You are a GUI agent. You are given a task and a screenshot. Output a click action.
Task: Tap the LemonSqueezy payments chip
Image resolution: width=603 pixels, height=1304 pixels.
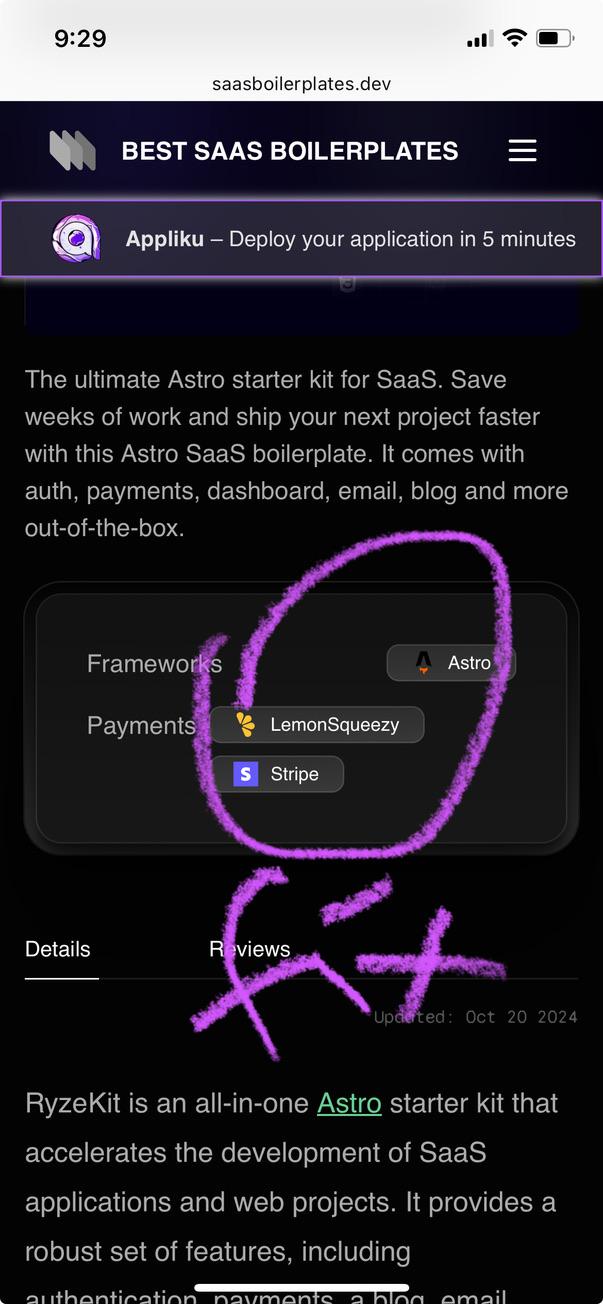pos(317,725)
